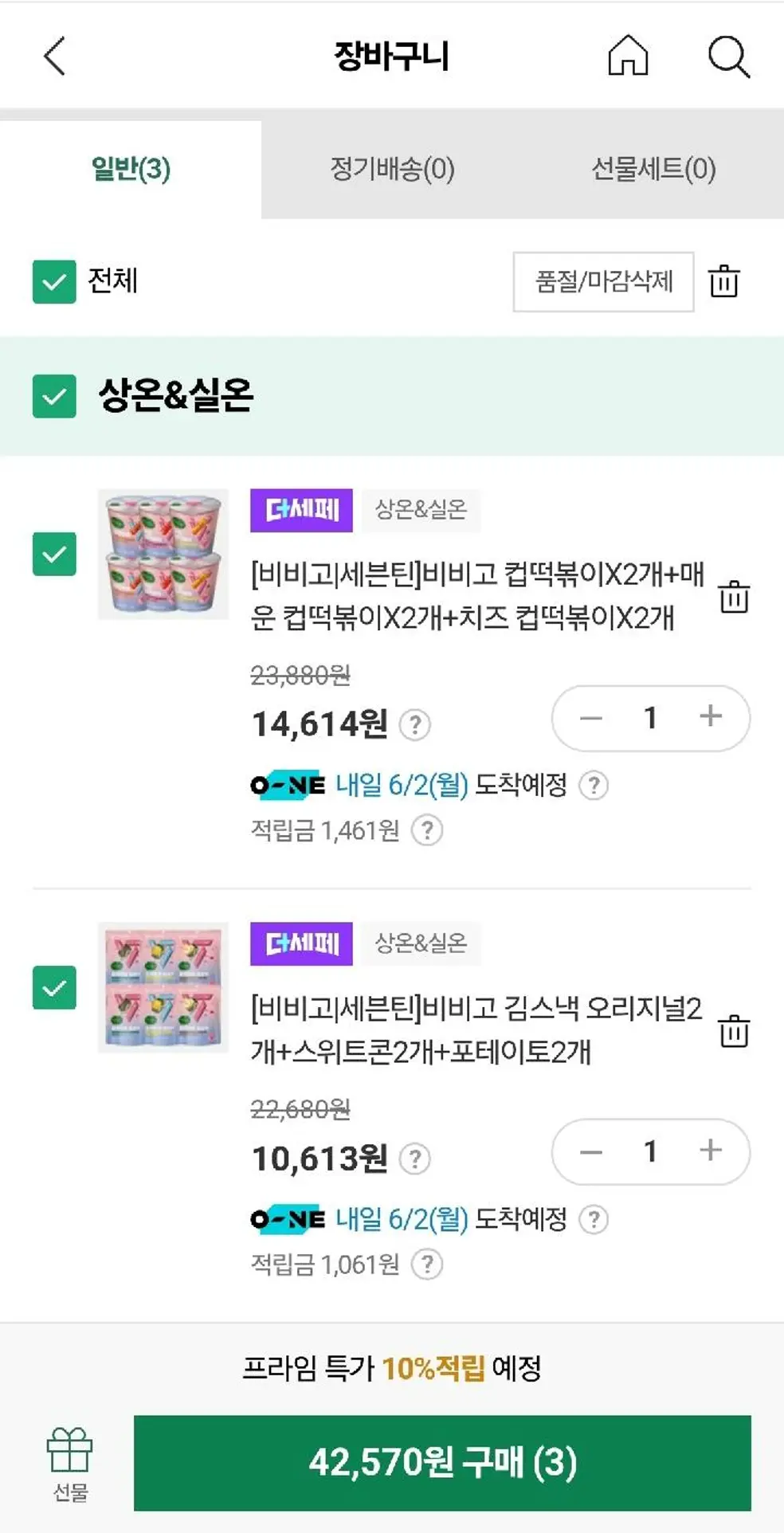Decrease quantity of 비비고 김스낵

coord(591,1151)
